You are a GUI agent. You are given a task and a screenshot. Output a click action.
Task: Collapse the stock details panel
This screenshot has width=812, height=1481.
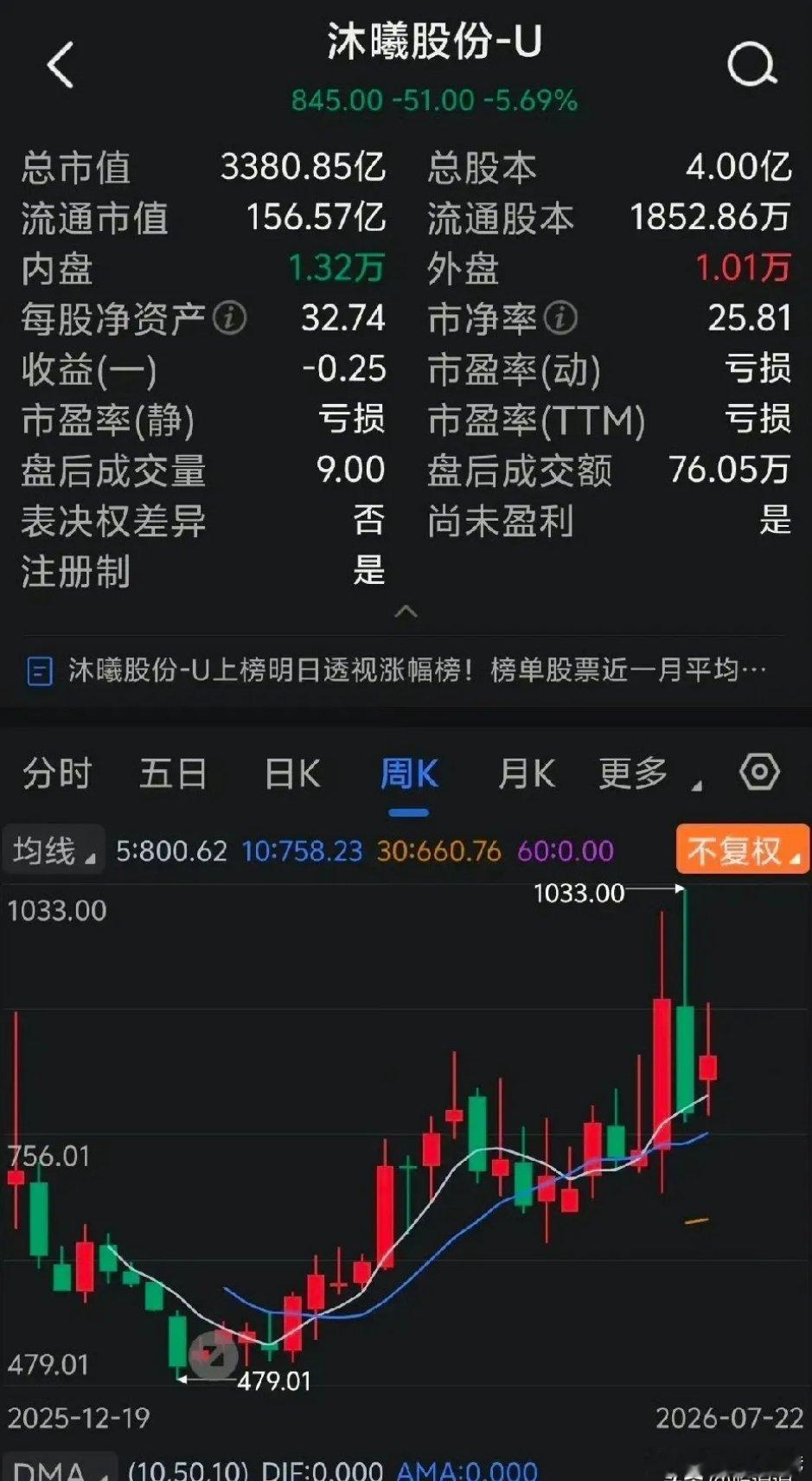(x=406, y=612)
